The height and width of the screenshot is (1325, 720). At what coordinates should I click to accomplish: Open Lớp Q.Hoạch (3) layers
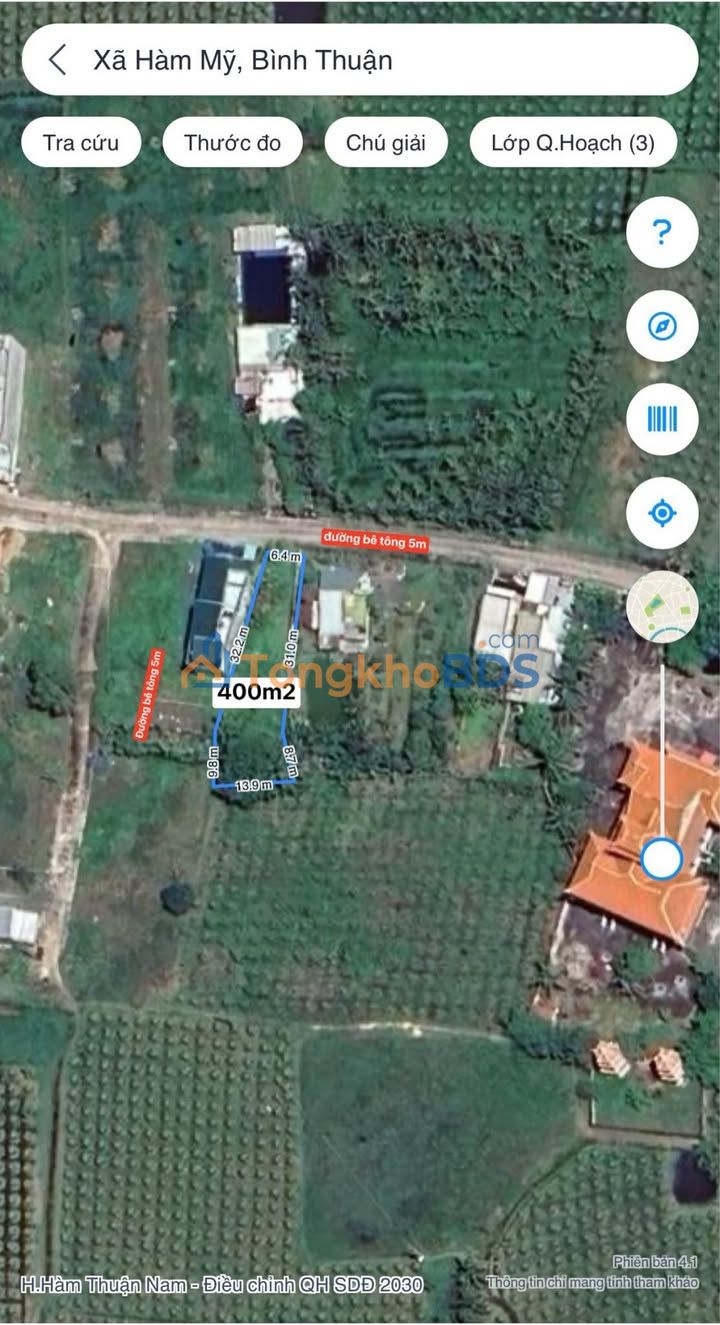(x=573, y=142)
